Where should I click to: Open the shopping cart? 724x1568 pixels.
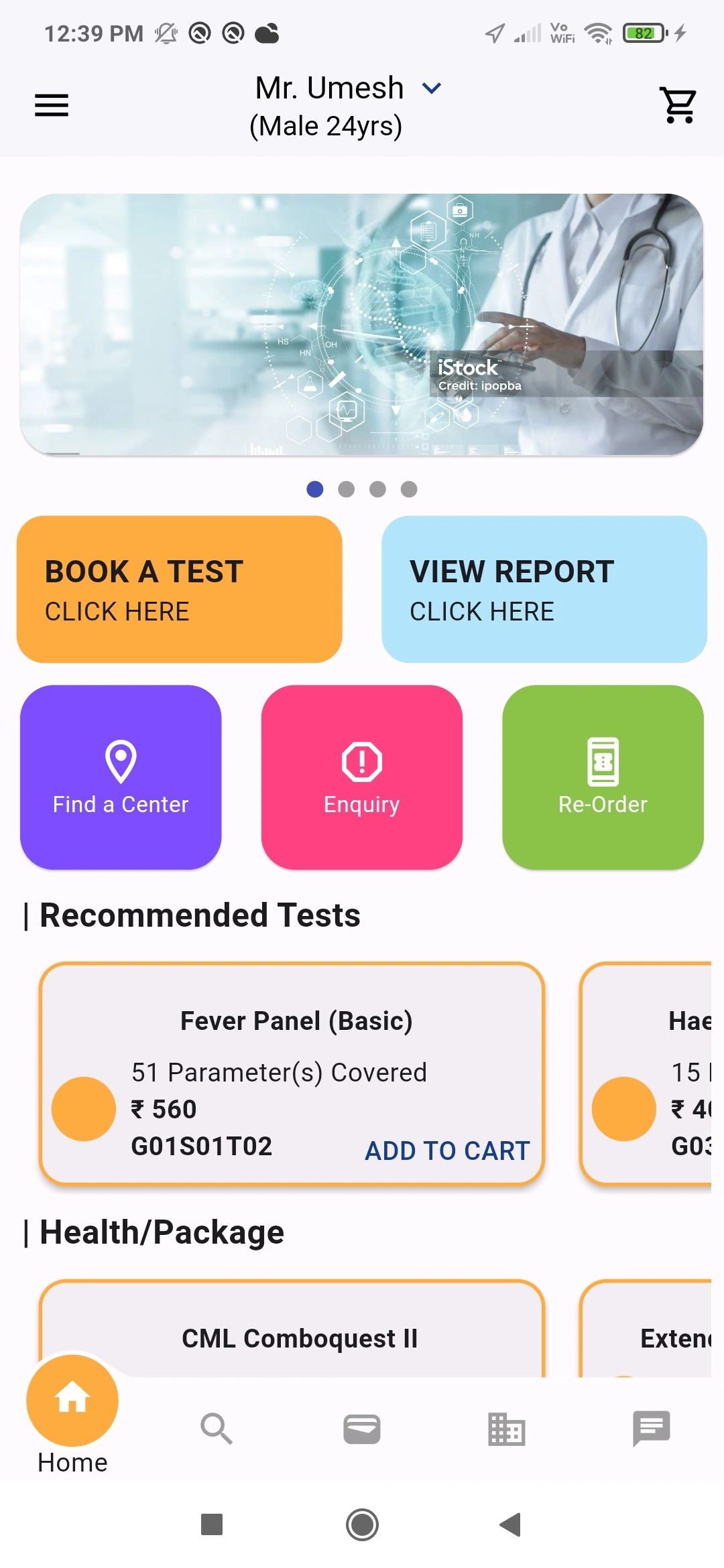(678, 105)
